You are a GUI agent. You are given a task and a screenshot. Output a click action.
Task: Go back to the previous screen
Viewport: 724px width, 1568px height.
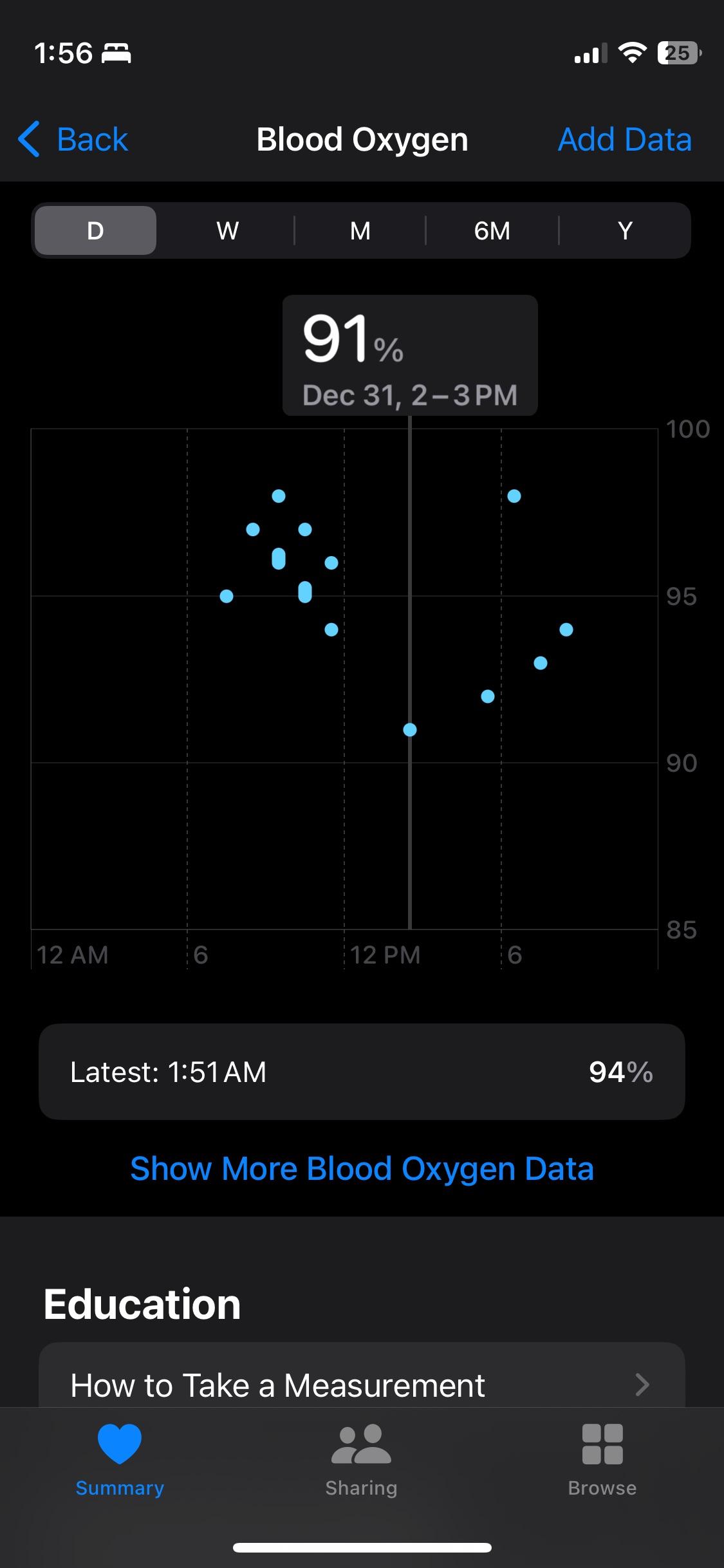74,139
